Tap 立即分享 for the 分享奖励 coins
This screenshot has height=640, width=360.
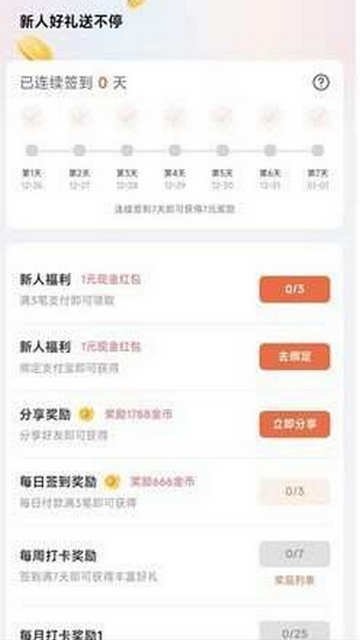294,424
